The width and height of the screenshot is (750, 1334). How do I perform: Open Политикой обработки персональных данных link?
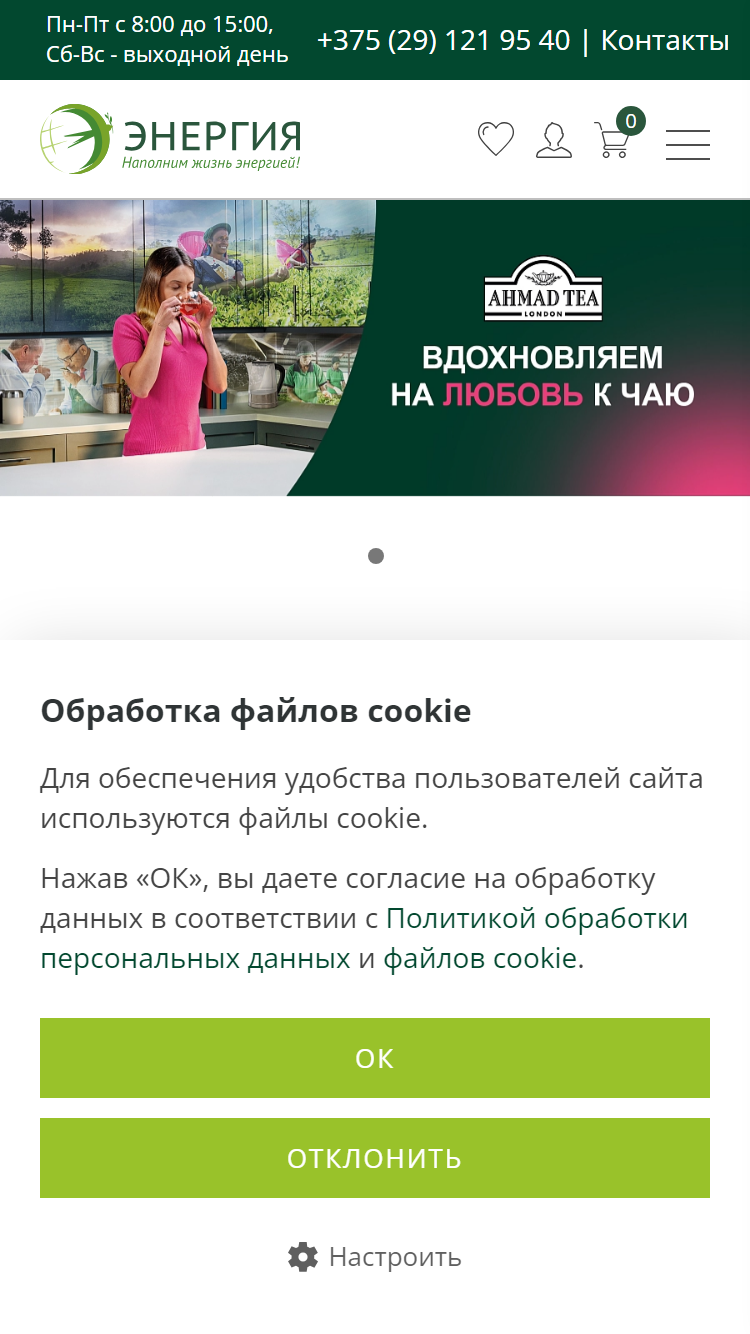point(365,938)
